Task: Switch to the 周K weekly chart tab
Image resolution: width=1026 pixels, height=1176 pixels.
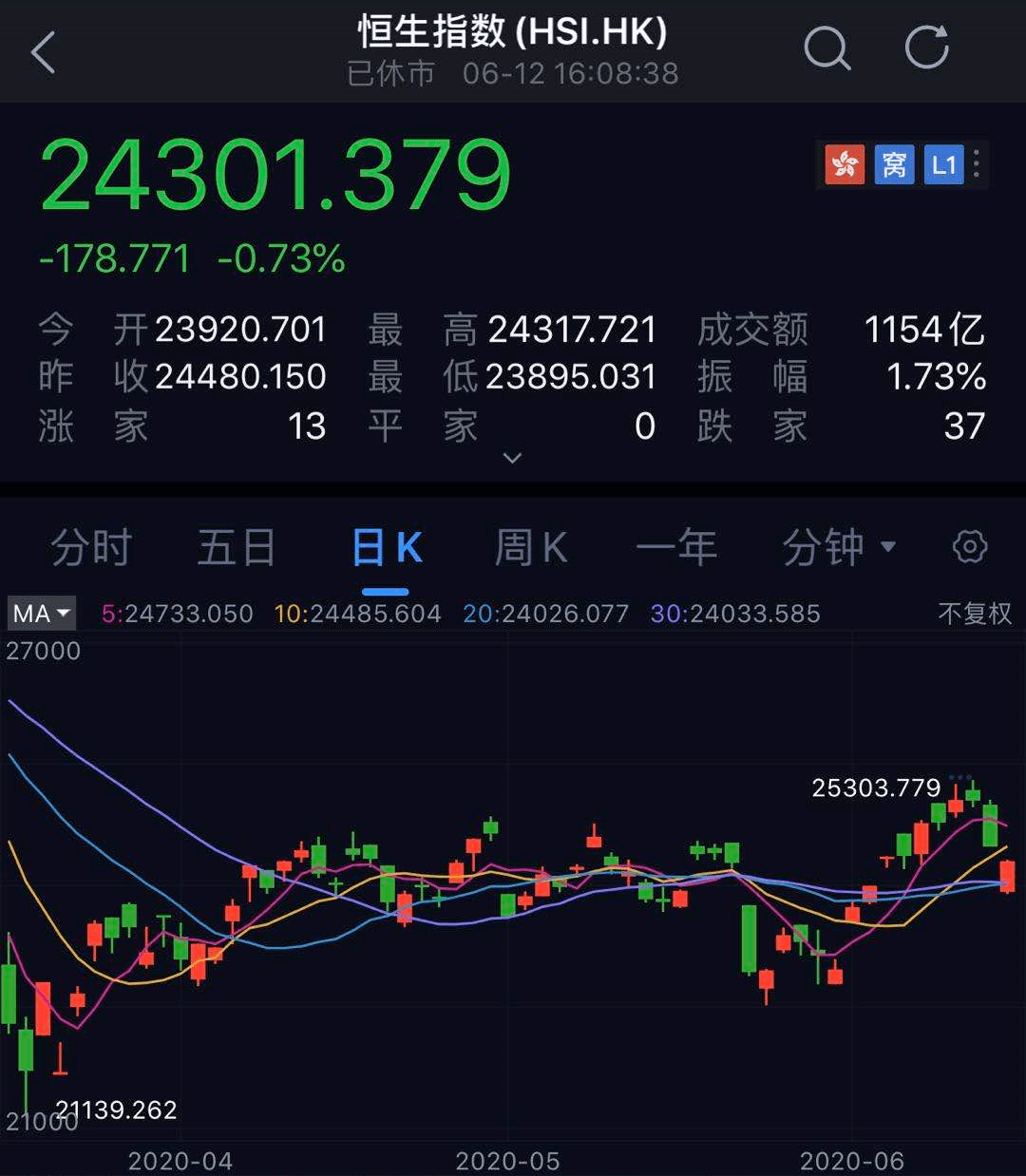Action: [x=529, y=547]
